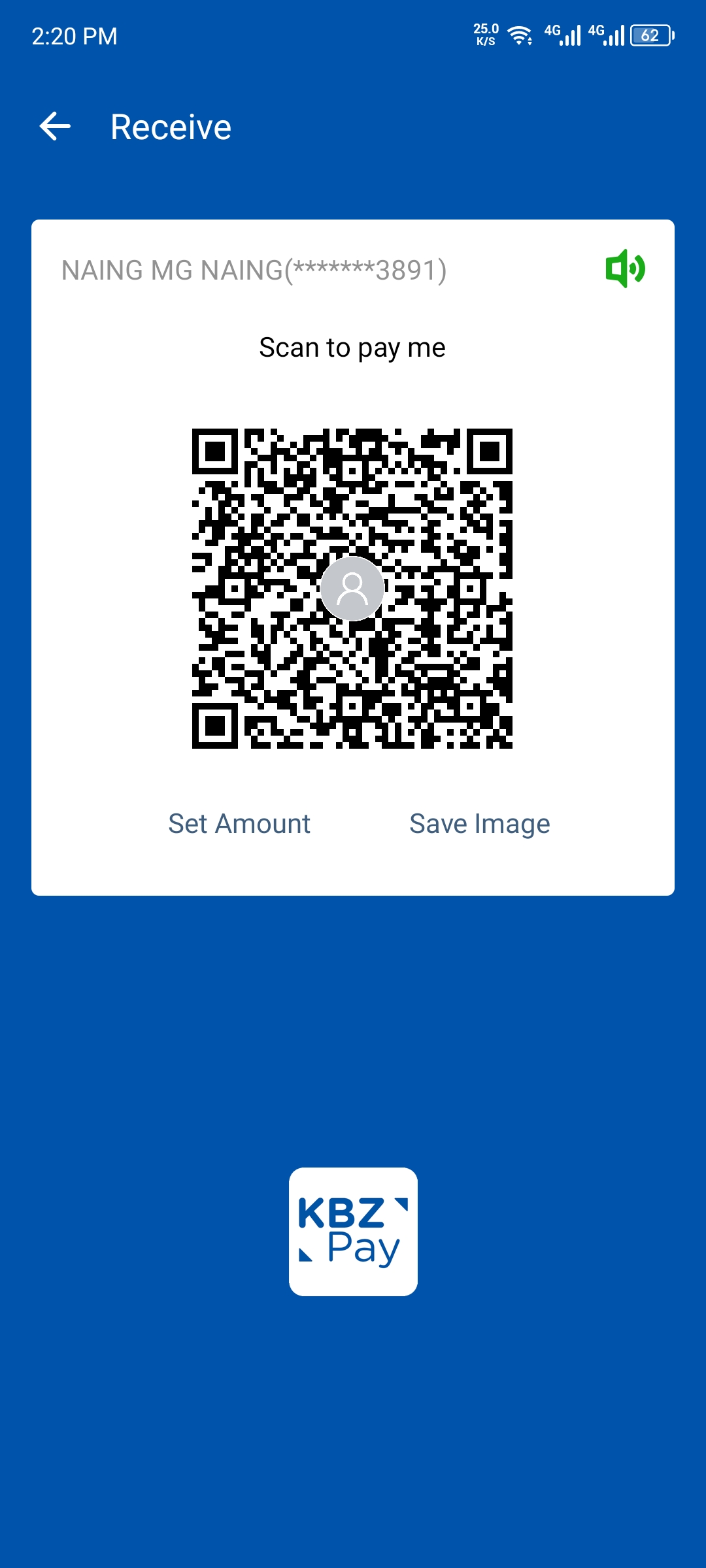Tap Set Amount
Image resolution: width=706 pixels, height=1568 pixels.
coord(239,824)
